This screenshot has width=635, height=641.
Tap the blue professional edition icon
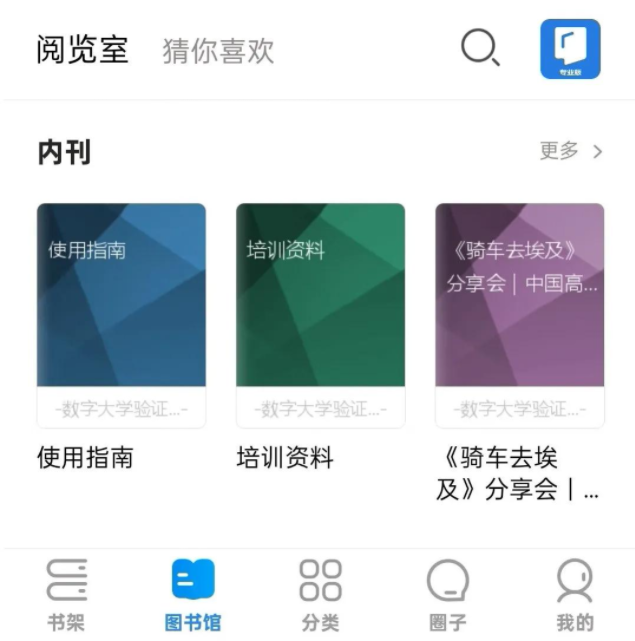pos(570,49)
